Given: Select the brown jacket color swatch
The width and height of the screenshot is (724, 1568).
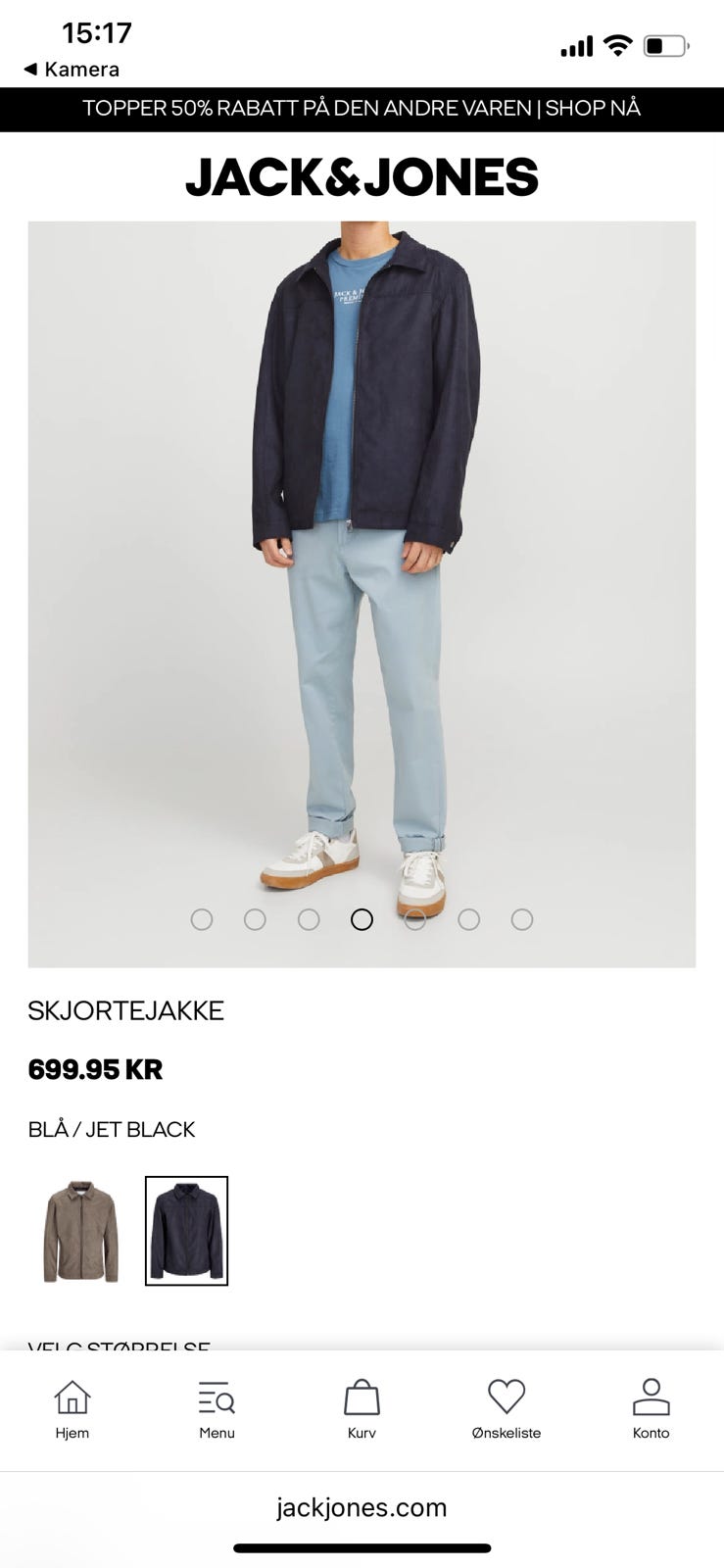Looking at the screenshot, I should [80, 1231].
